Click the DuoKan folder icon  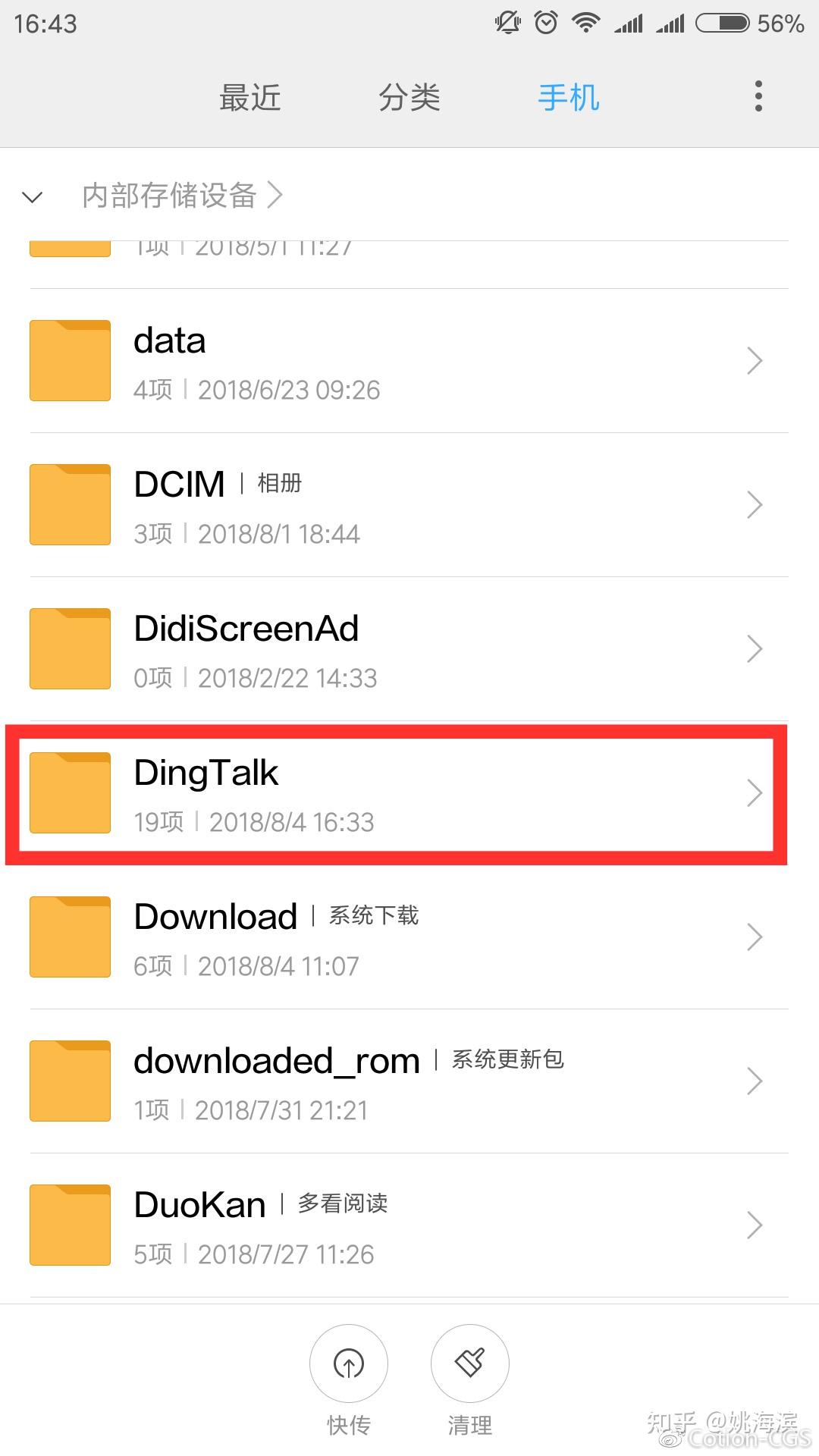point(69,1225)
